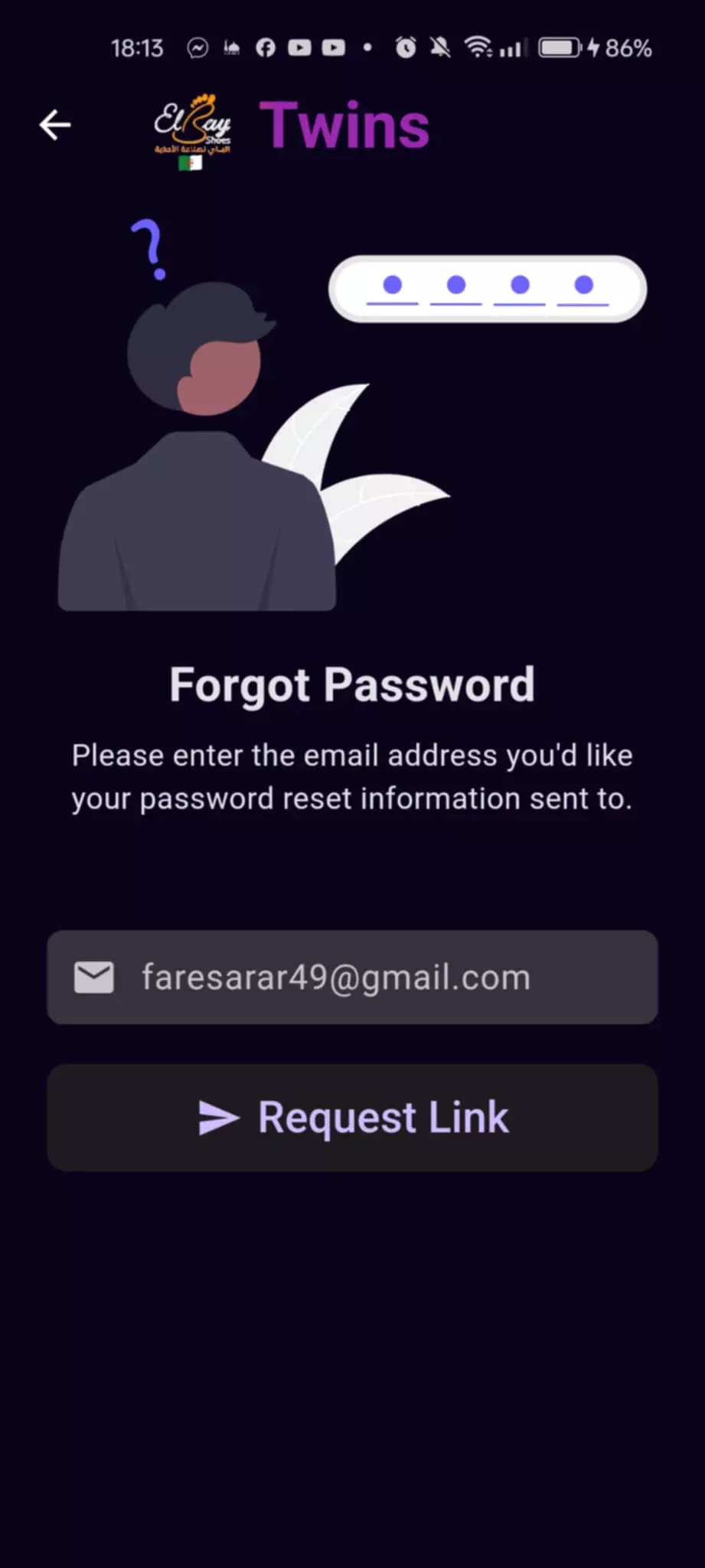Go back using the top-left arrow
This screenshot has height=1568, width=705.
55,125
